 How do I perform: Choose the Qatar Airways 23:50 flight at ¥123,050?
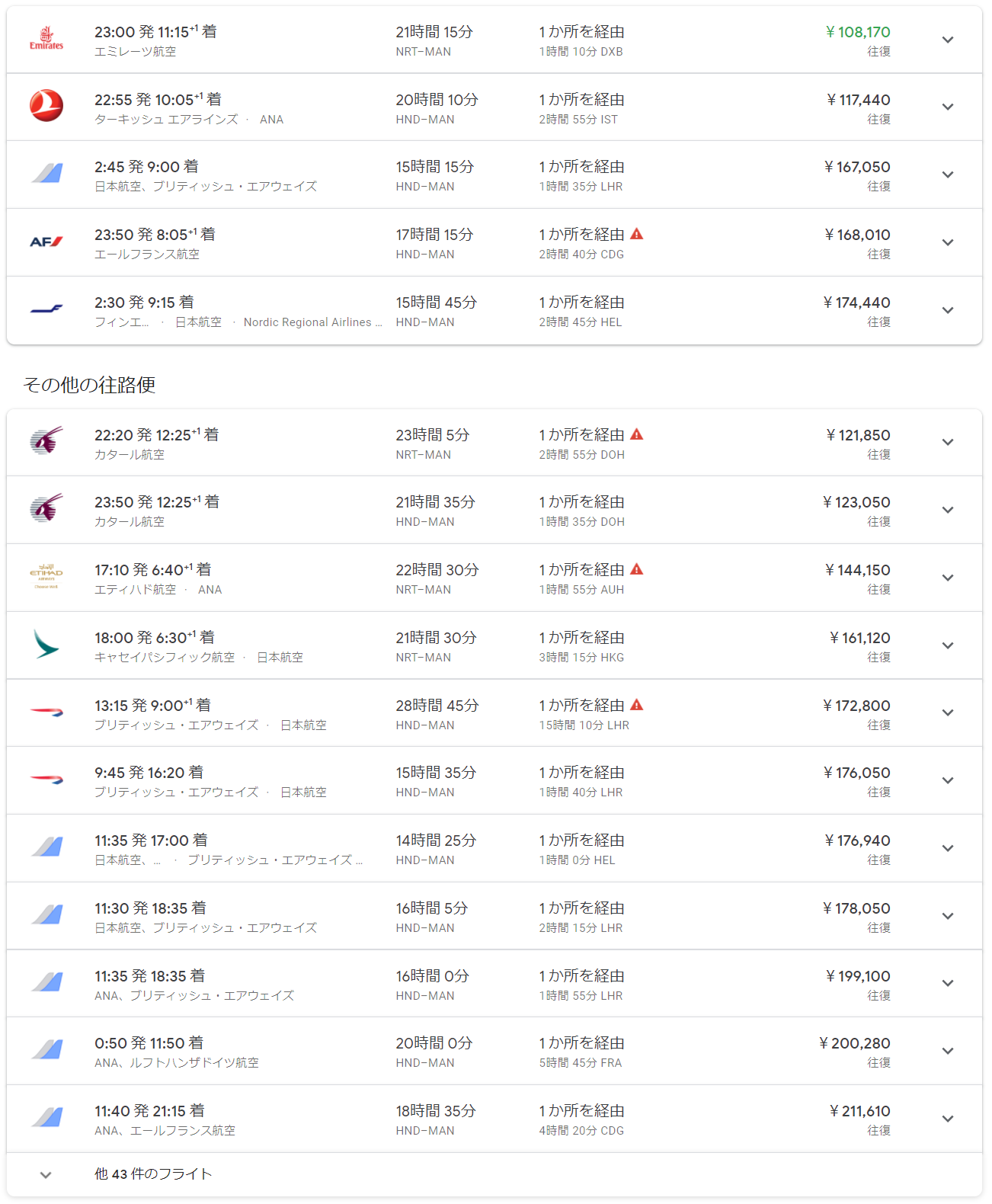pyautogui.click(x=457, y=511)
